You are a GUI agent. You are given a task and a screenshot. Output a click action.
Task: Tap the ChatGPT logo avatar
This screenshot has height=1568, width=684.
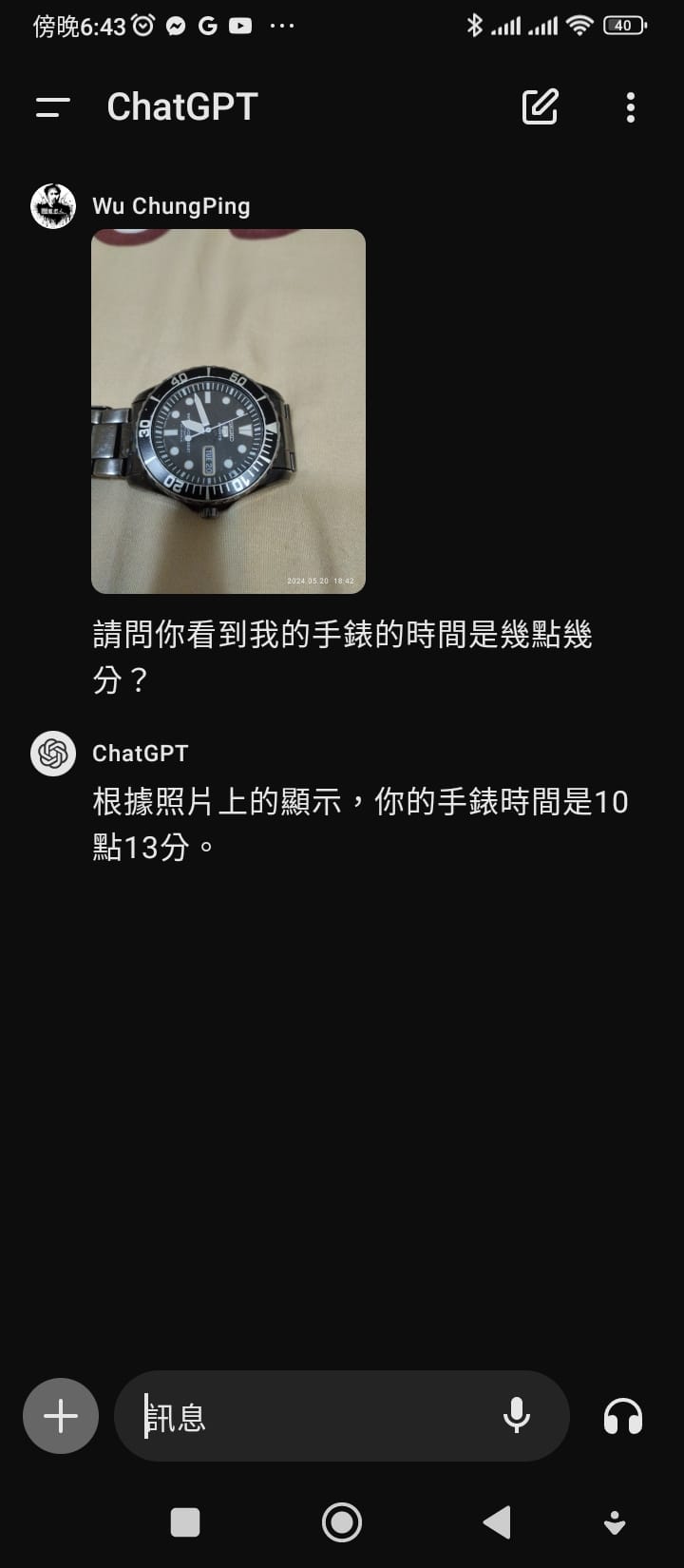[x=52, y=754]
